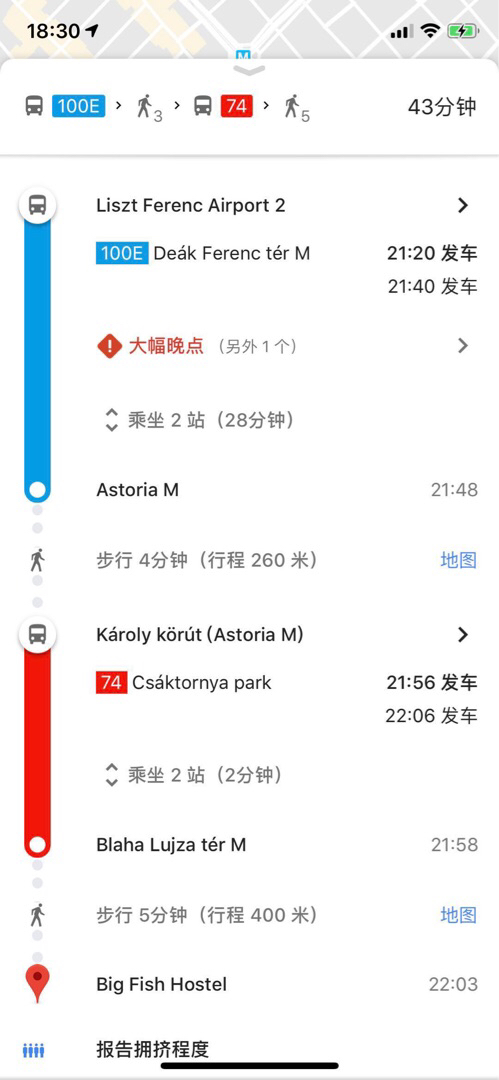Screen dimensions: 499x1080
Task: Tap 报告拥挤程度 to report crowding
Action: [250, 1050]
